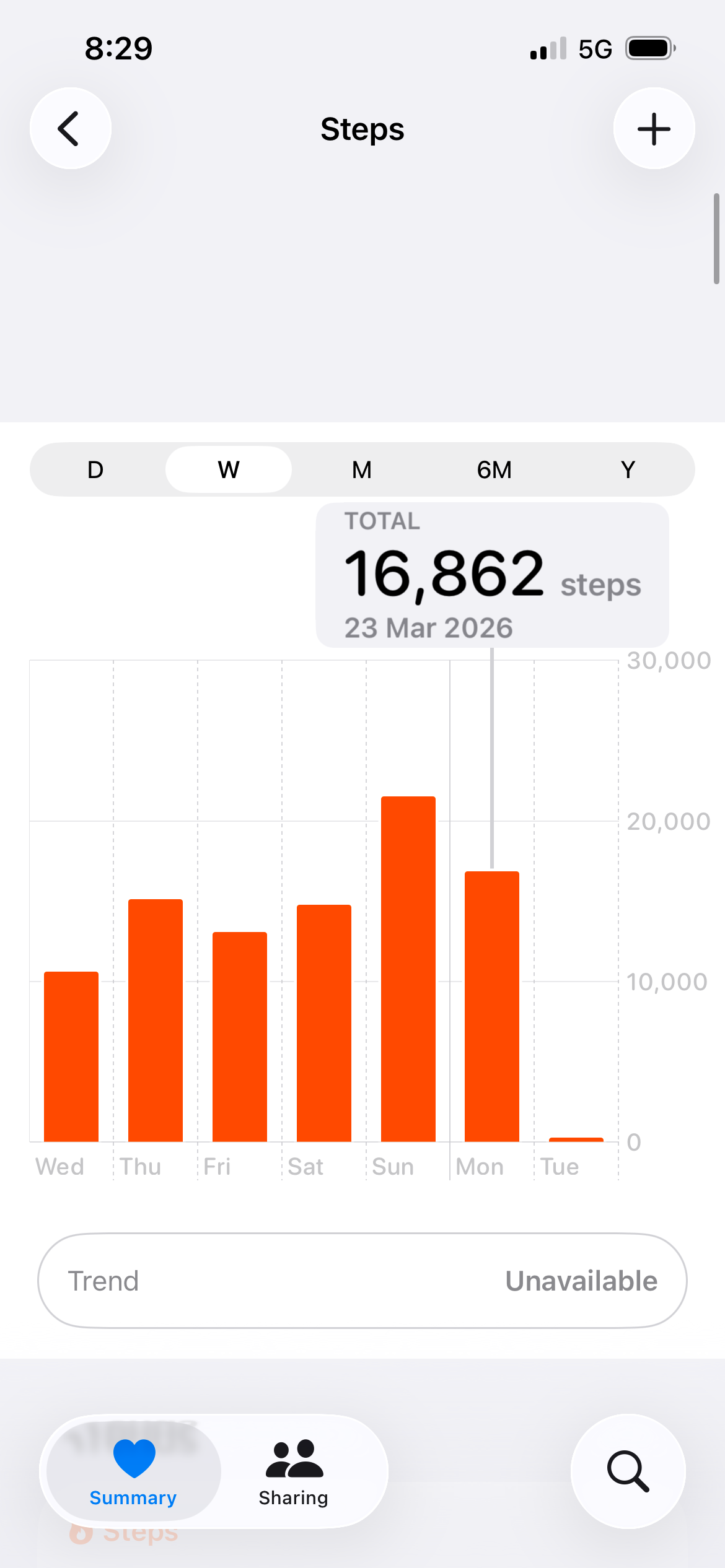
Task: Go back from the Steps screen
Action: 71,129
